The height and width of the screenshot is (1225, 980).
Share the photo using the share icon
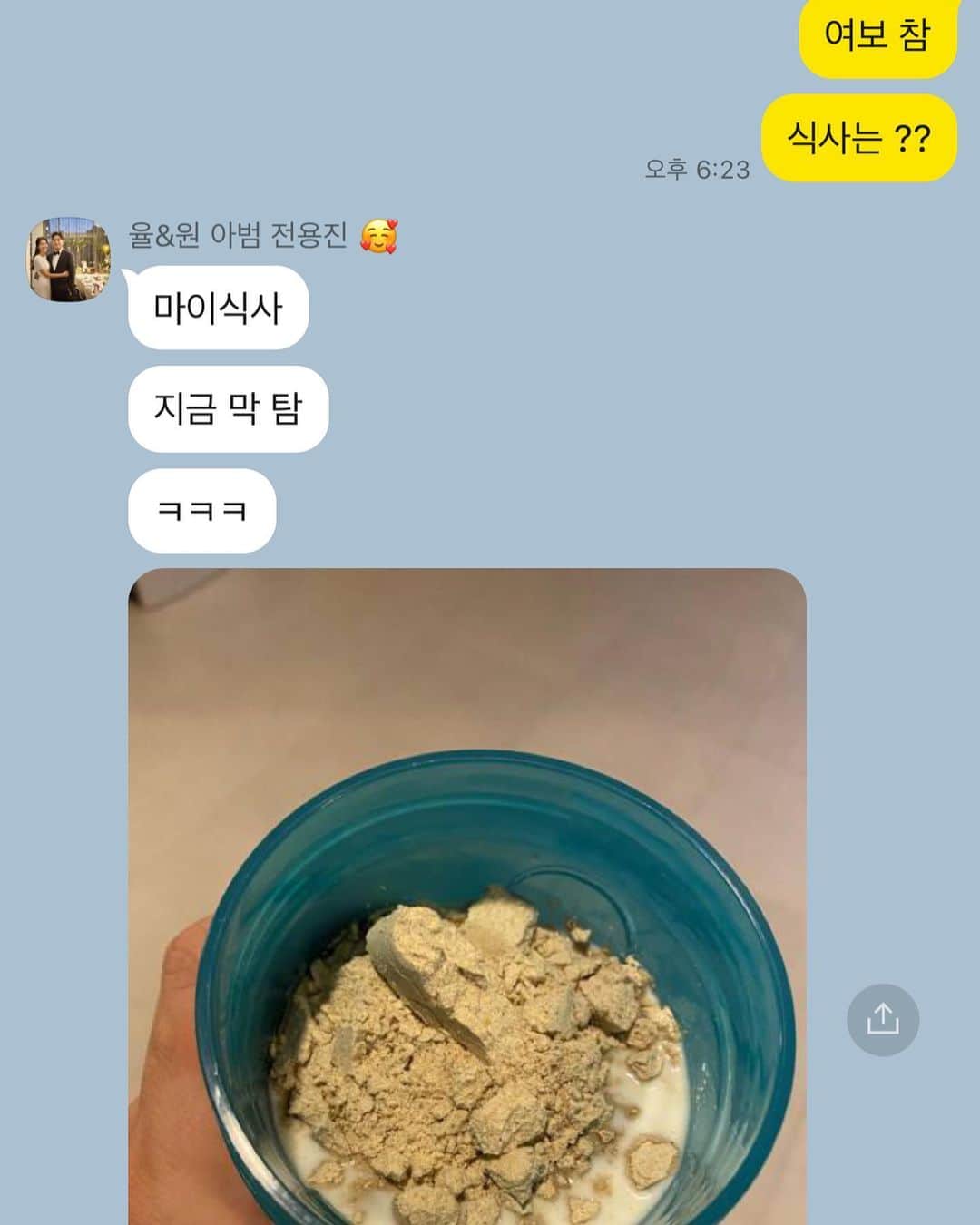click(882, 1019)
